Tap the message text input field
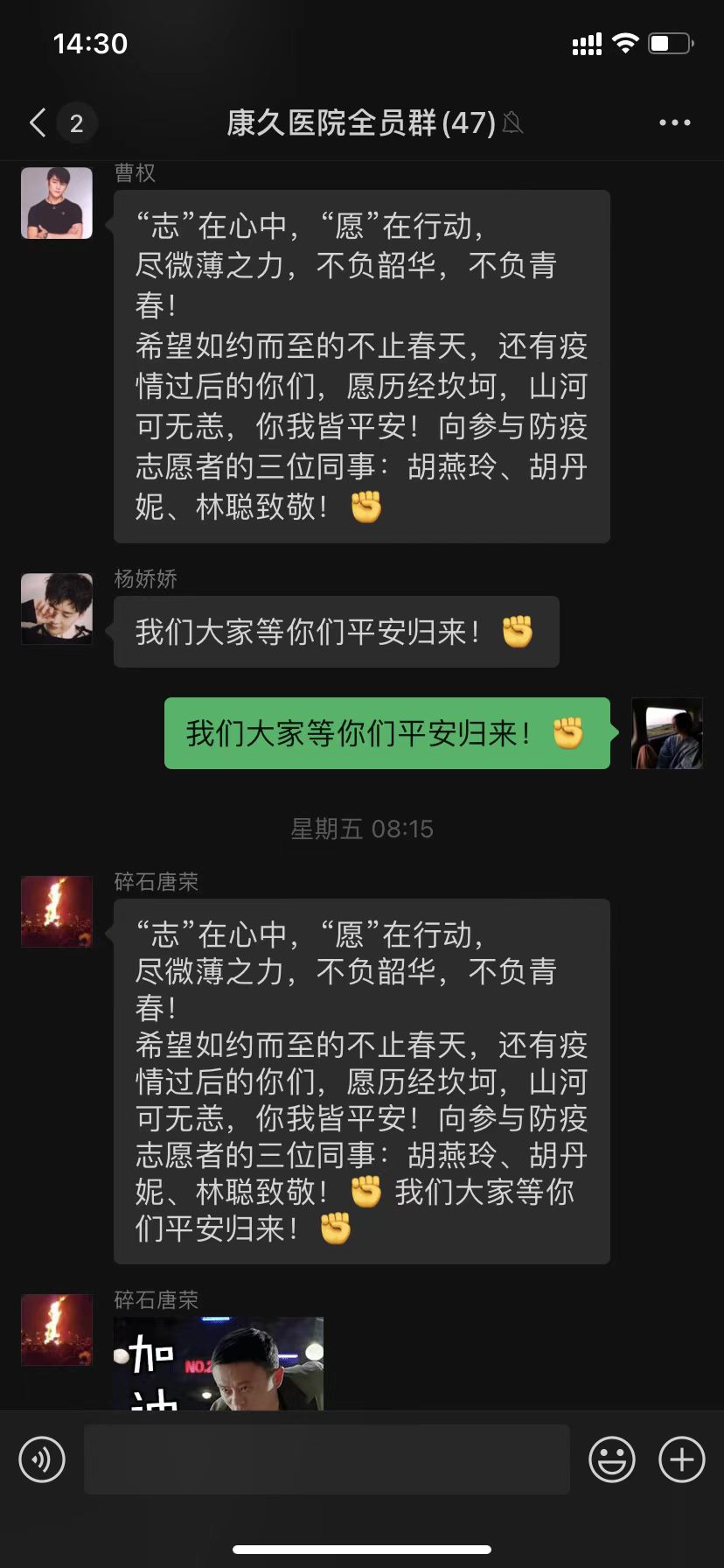Image resolution: width=724 pixels, height=1568 pixels. pos(326,1459)
